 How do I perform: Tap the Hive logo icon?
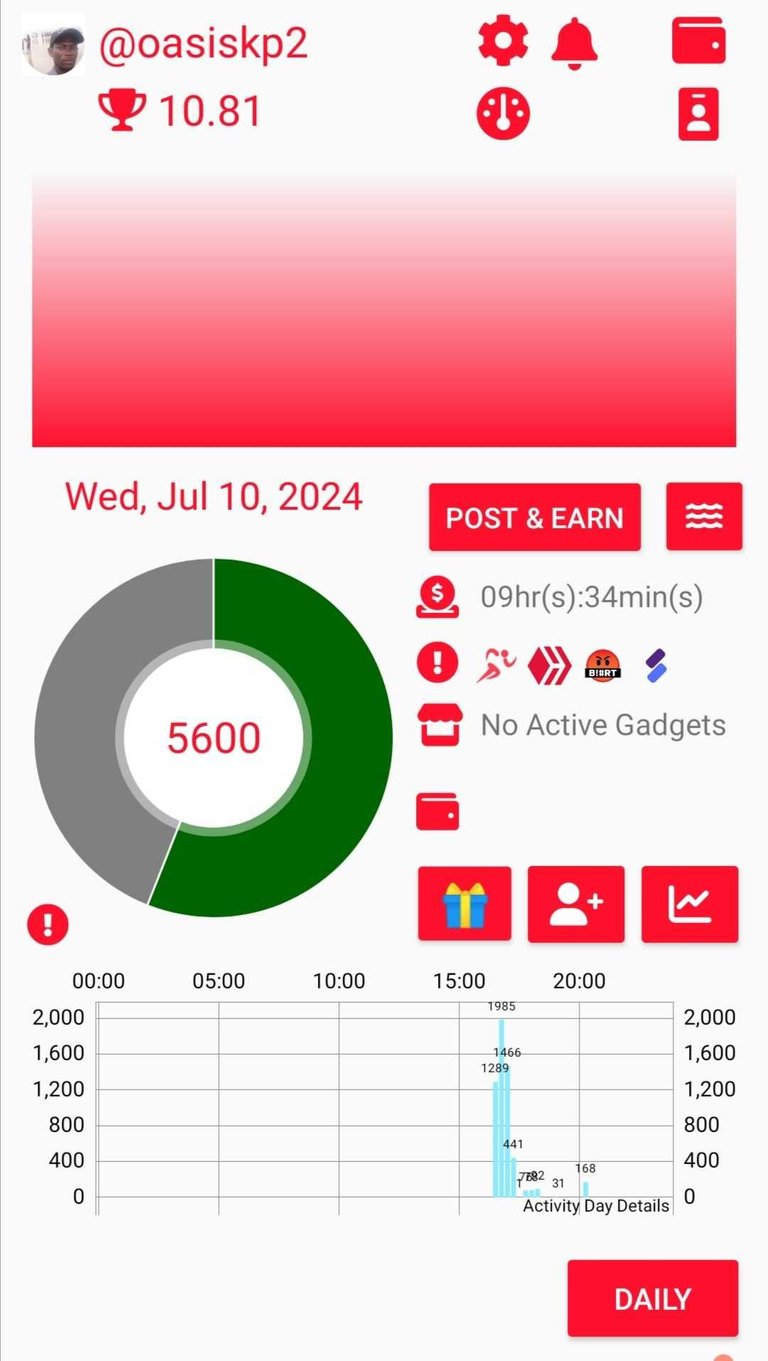[x=549, y=663]
